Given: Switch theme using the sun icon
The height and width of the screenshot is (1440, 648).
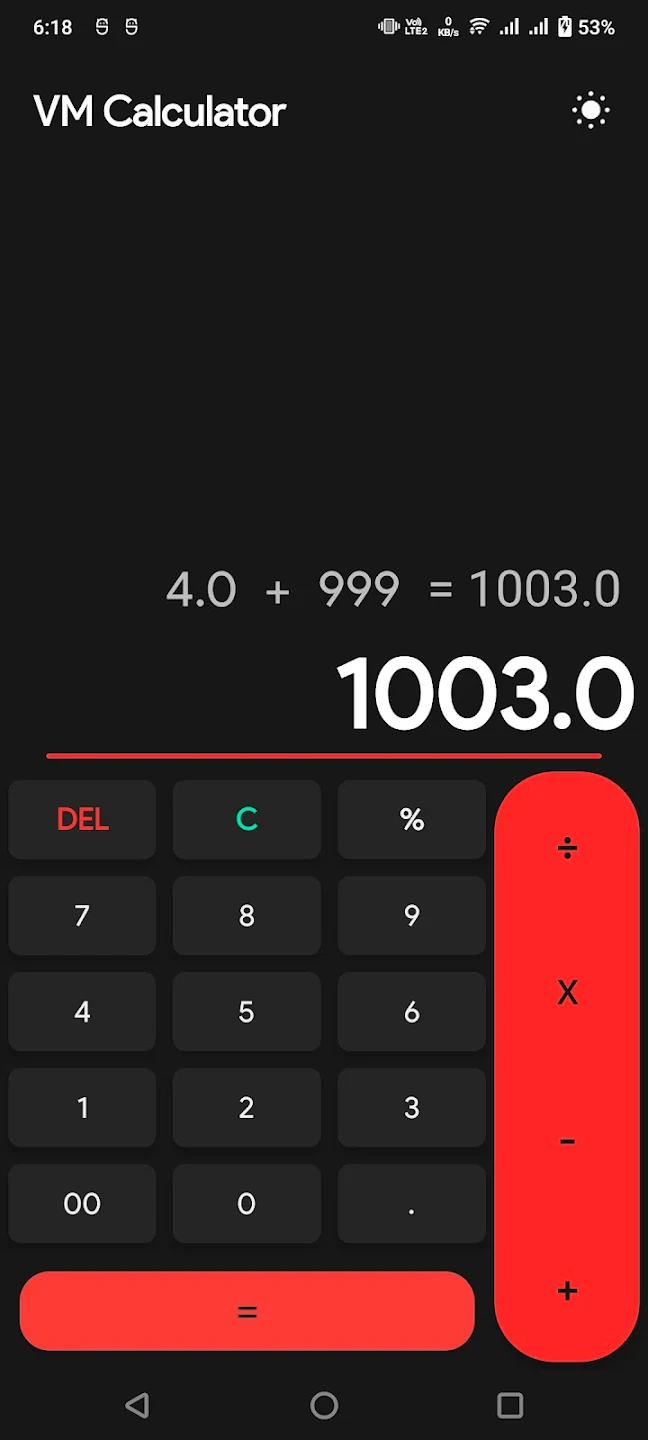Looking at the screenshot, I should point(590,110).
